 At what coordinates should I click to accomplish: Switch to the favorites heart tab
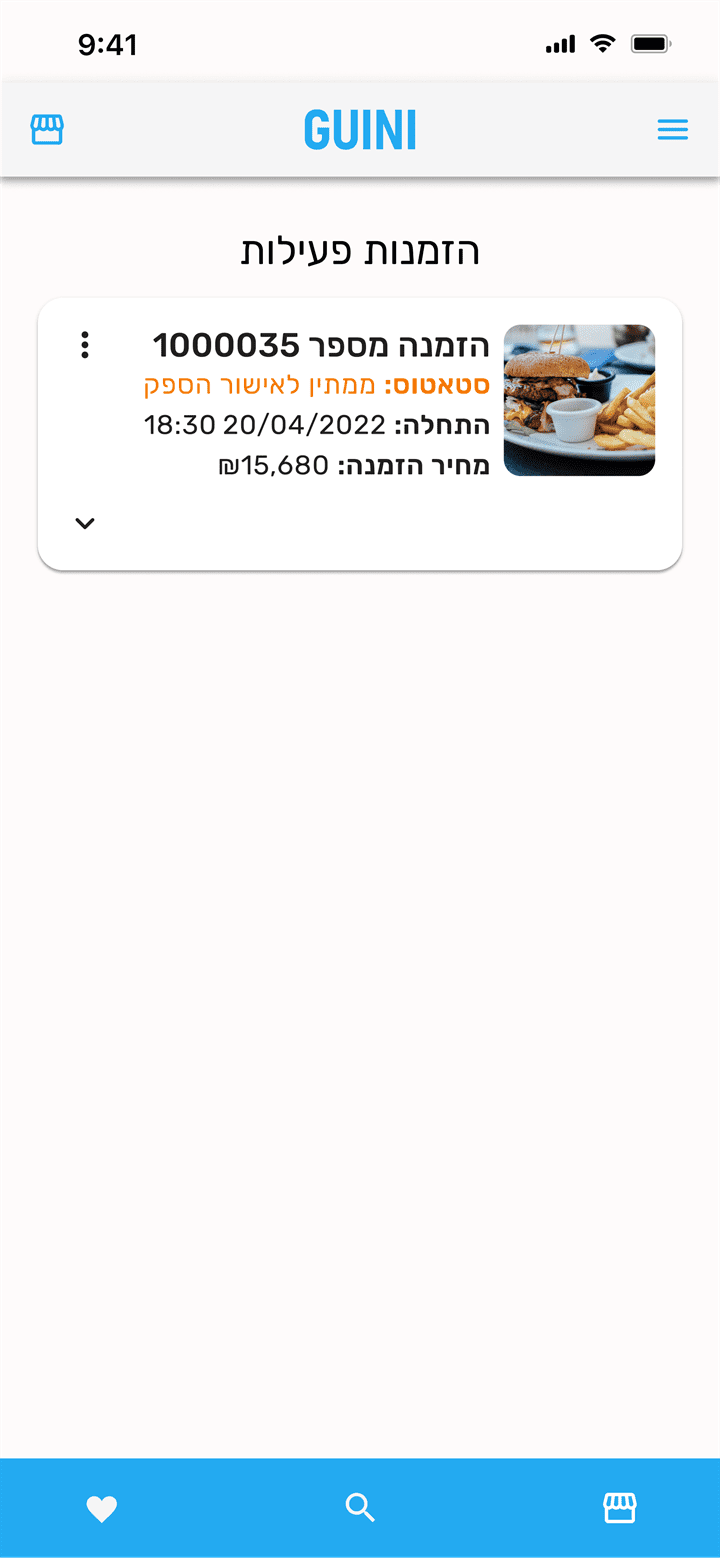tap(102, 1508)
